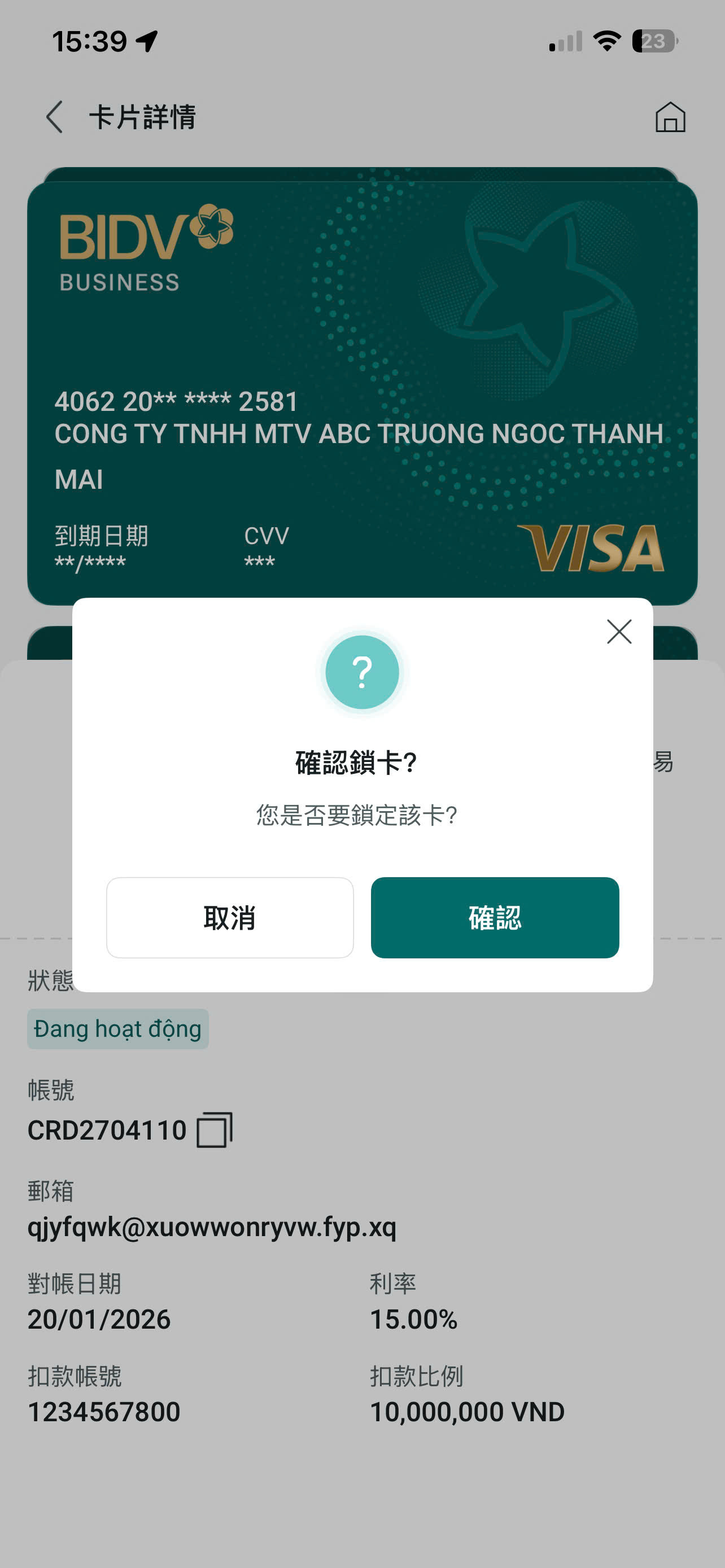Image resolution: width=725 pixels, height=1568 pixels.
Task: Open the home icon
Action: pyautogui.click(x=670, y=117)
